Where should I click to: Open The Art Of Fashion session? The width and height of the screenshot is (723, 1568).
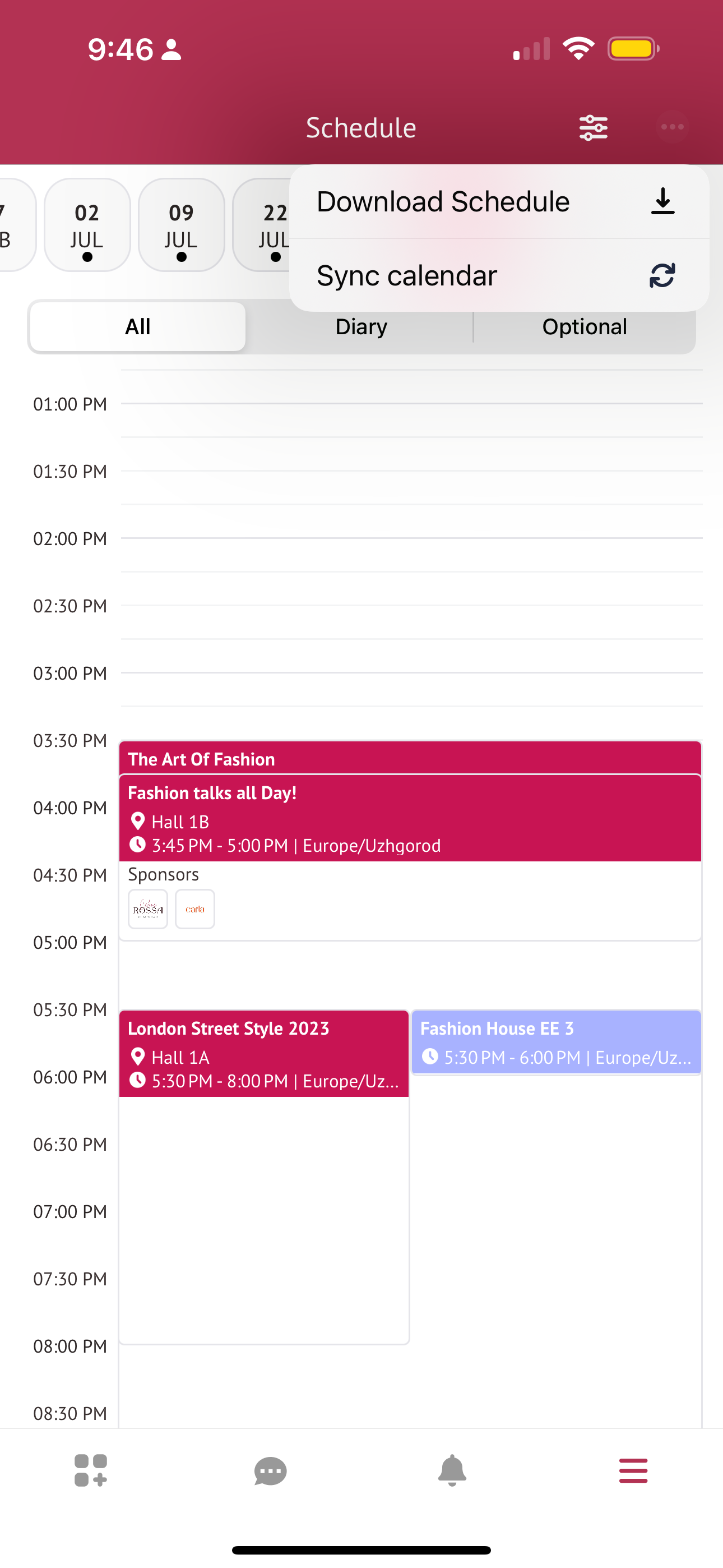pos(409,758)
